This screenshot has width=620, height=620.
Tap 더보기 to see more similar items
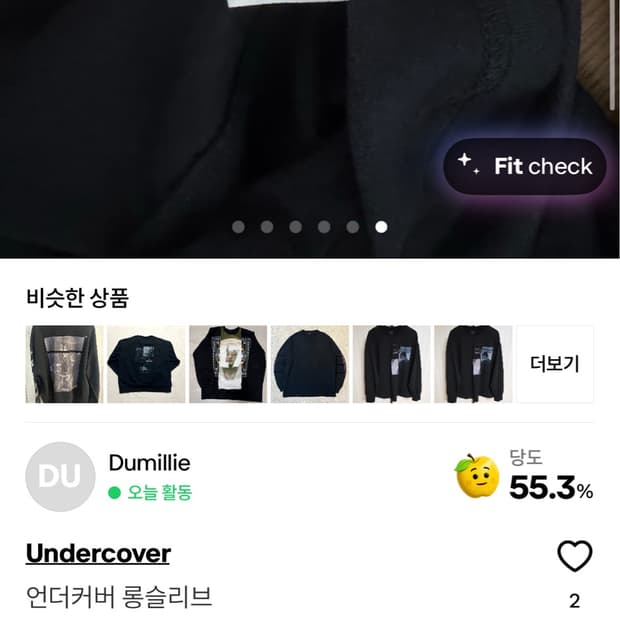tap(555, 364)
